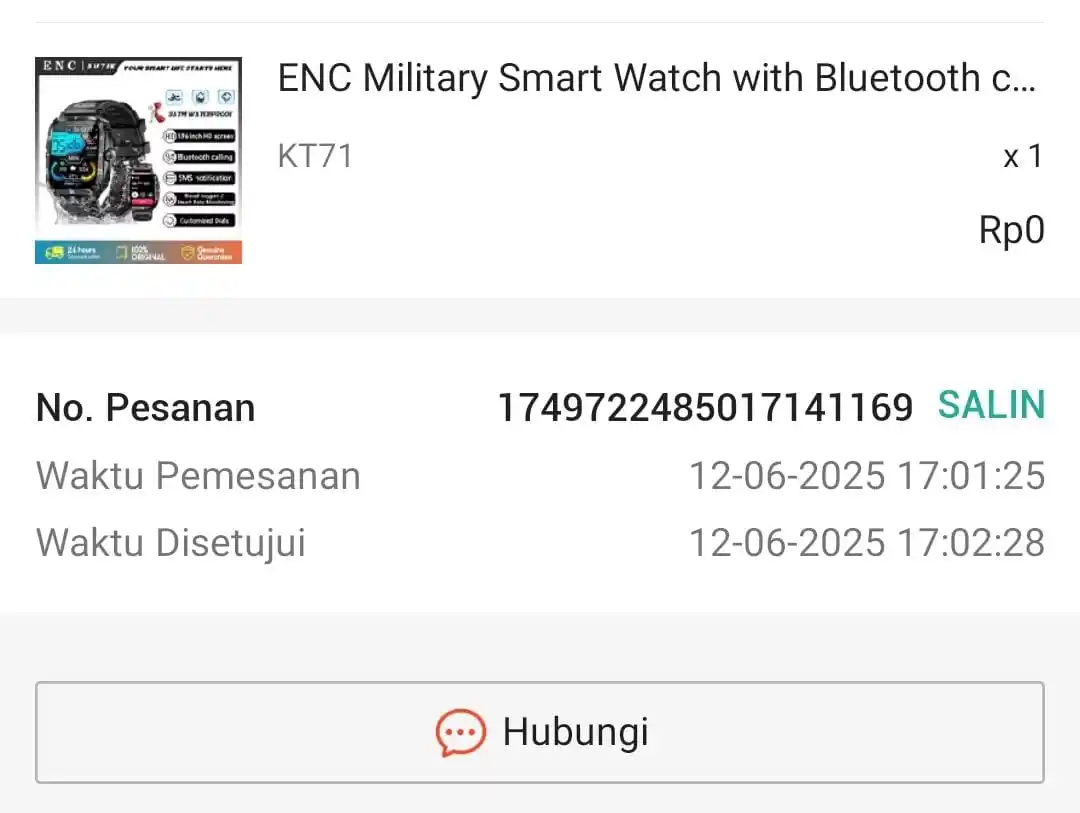Open the ENC Military Smart Watch product
The width and height of the screenshot is (1080, 813).
pos(655,78)
